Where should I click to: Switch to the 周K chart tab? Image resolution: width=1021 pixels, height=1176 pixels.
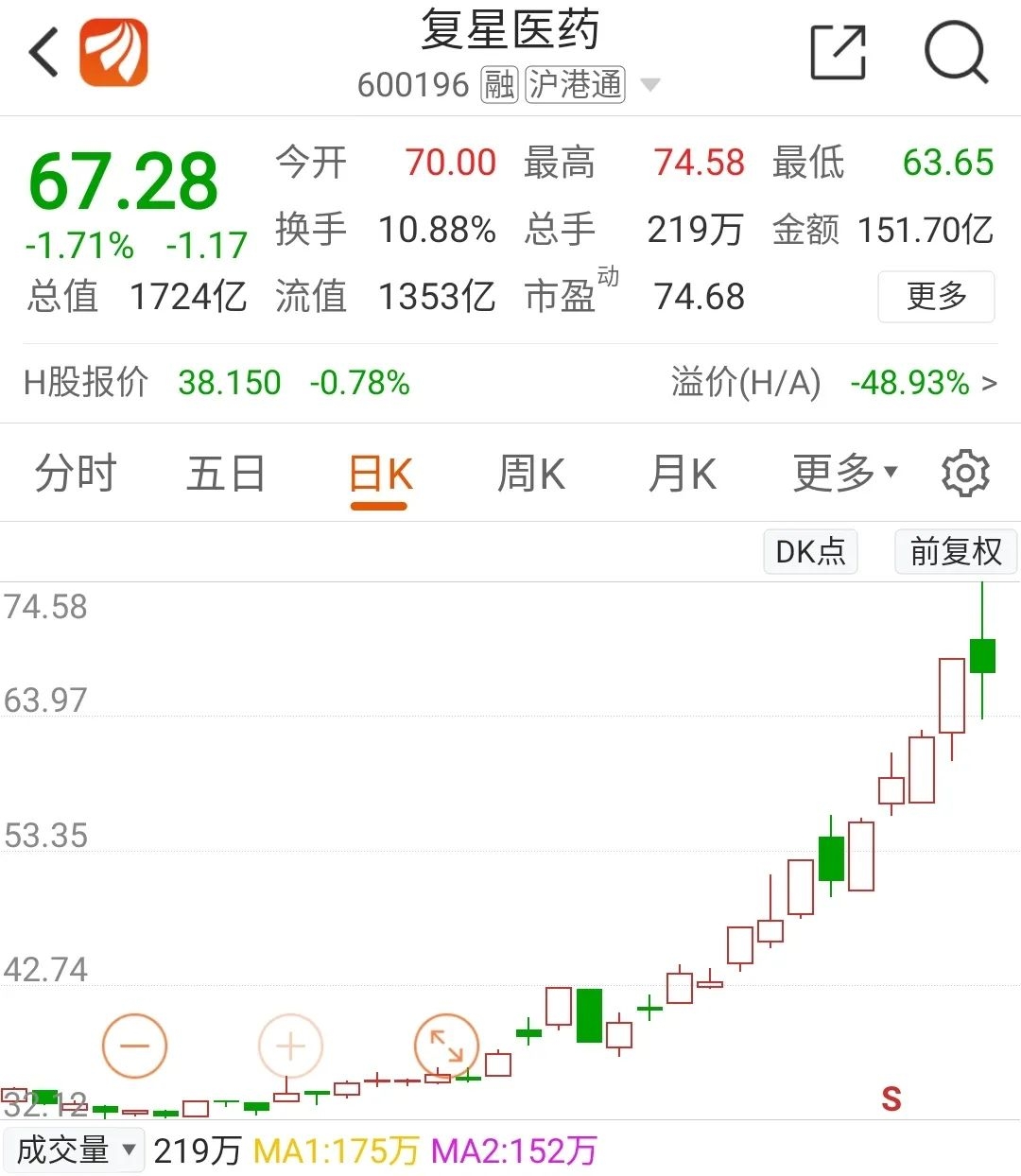pyautogui.click(x=530, y=474)
